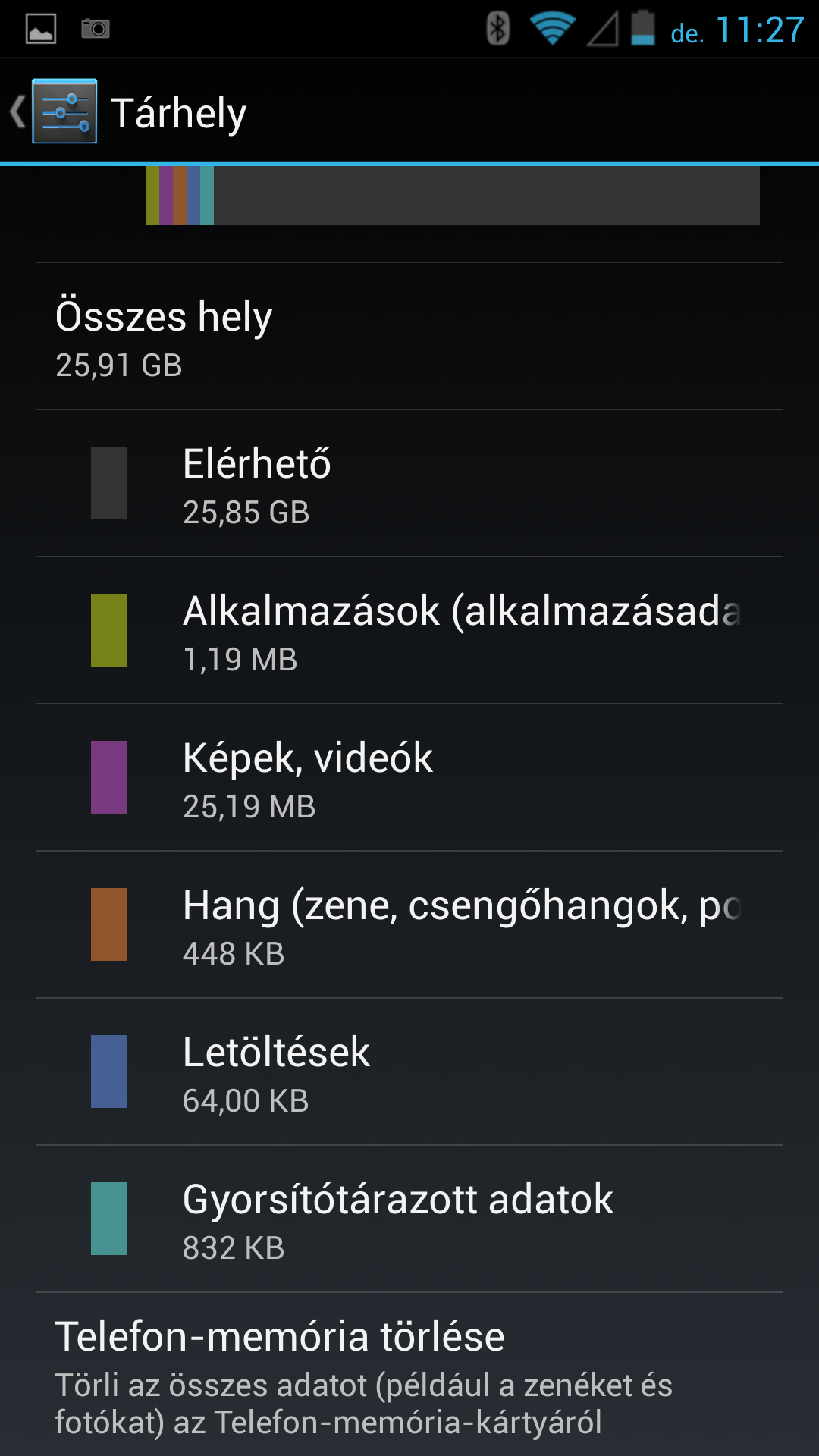819x1456 pixels.
Task: Clear Gyorsítótárazott adatok cached data
Action: [409, 1219]
